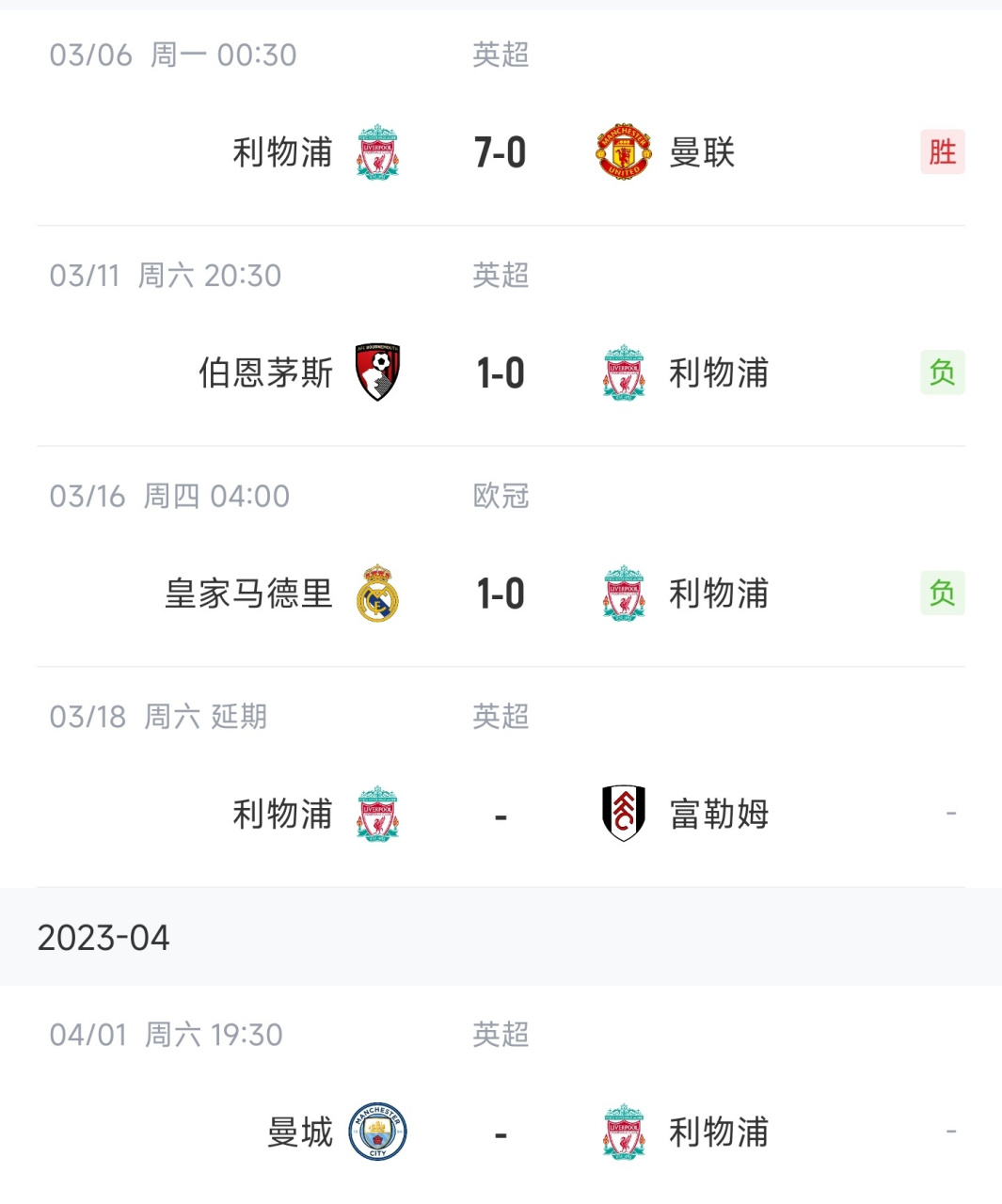Click the Manchester United club crest
Screen dimensions: 1002x1204
point(621,150)
